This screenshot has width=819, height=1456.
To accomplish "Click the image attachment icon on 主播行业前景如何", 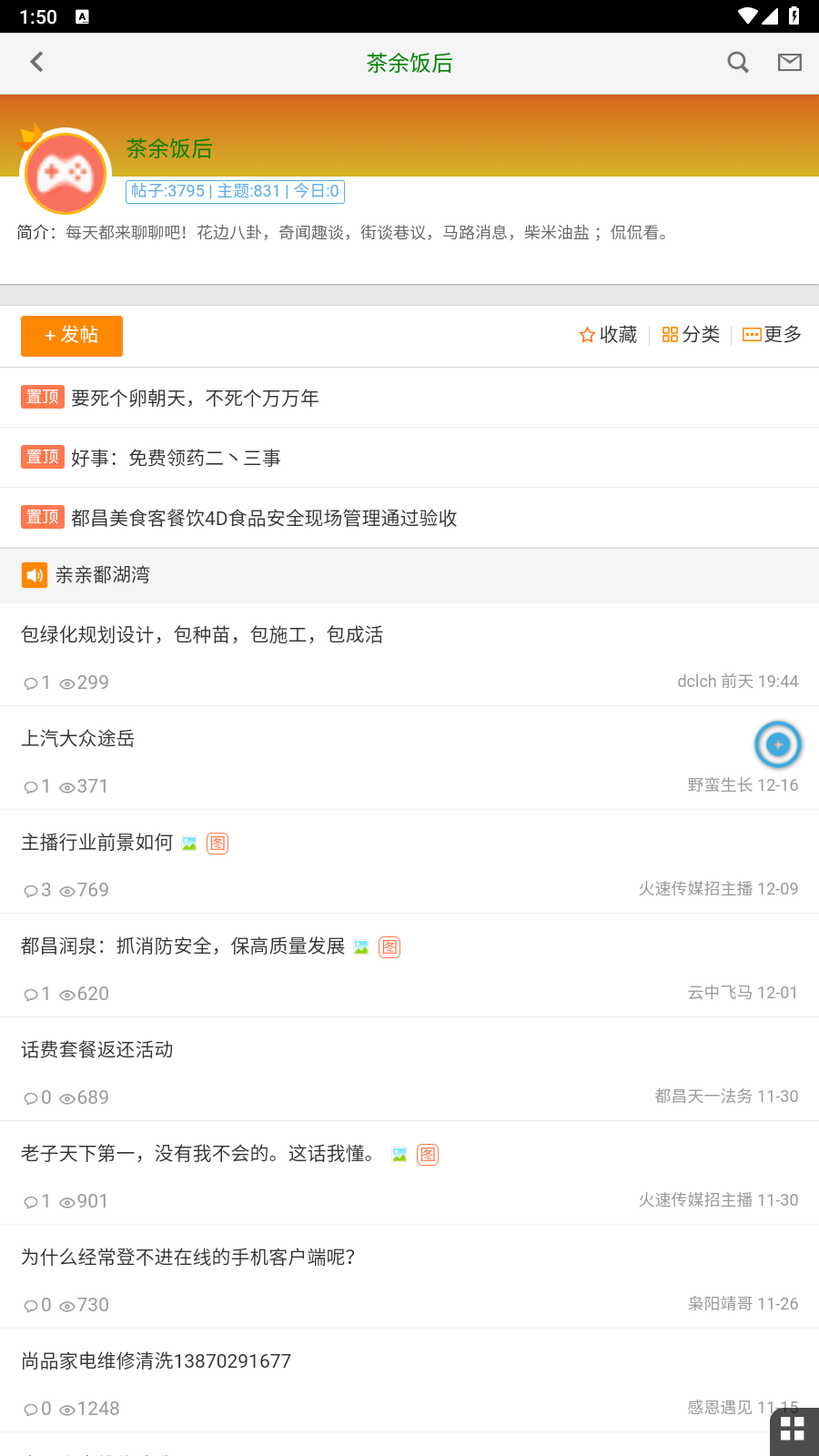I will [x=188, y=843].
